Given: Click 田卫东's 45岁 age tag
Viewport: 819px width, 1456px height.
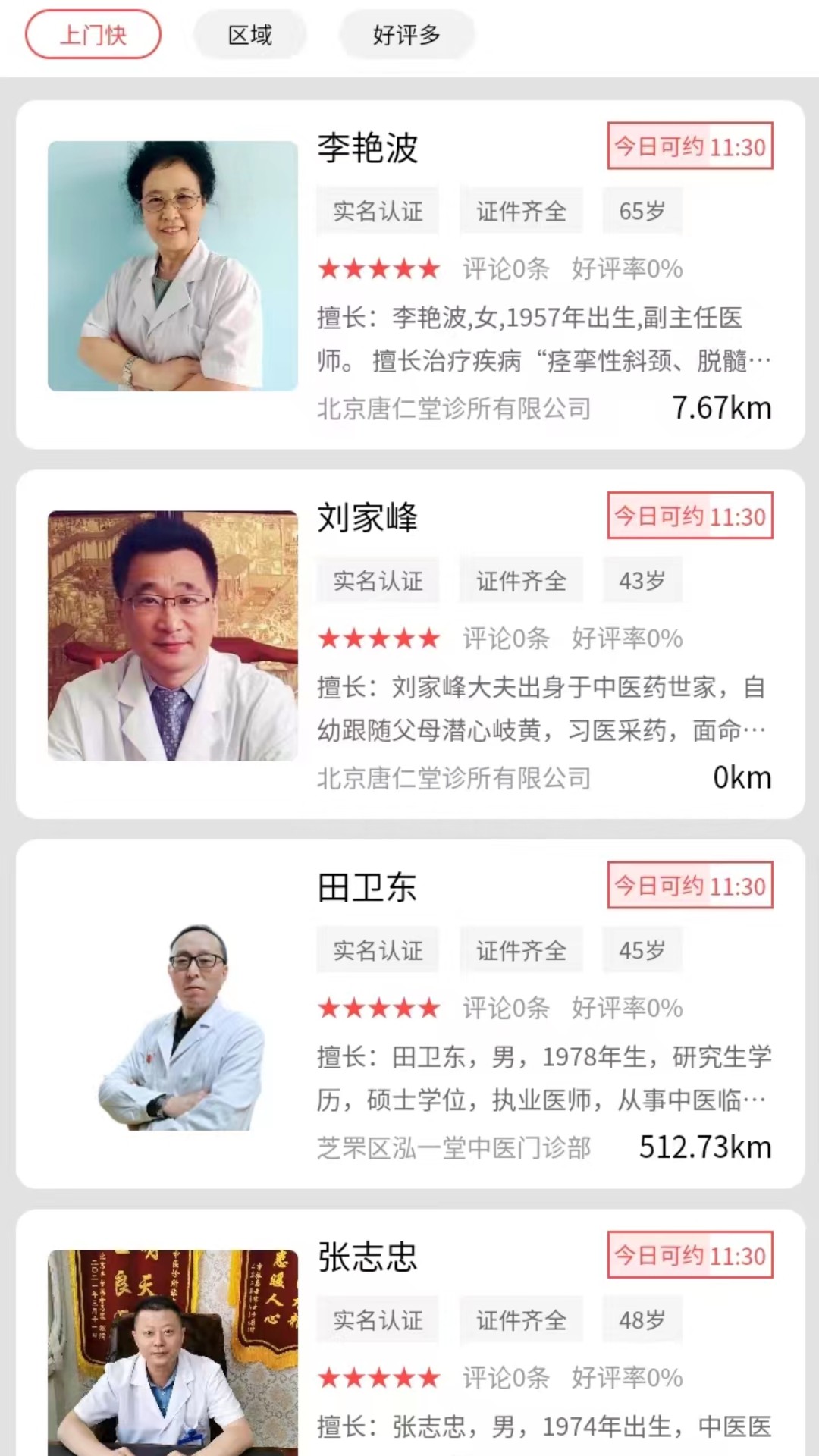Looking at the screenshot, I should point(642,950).
